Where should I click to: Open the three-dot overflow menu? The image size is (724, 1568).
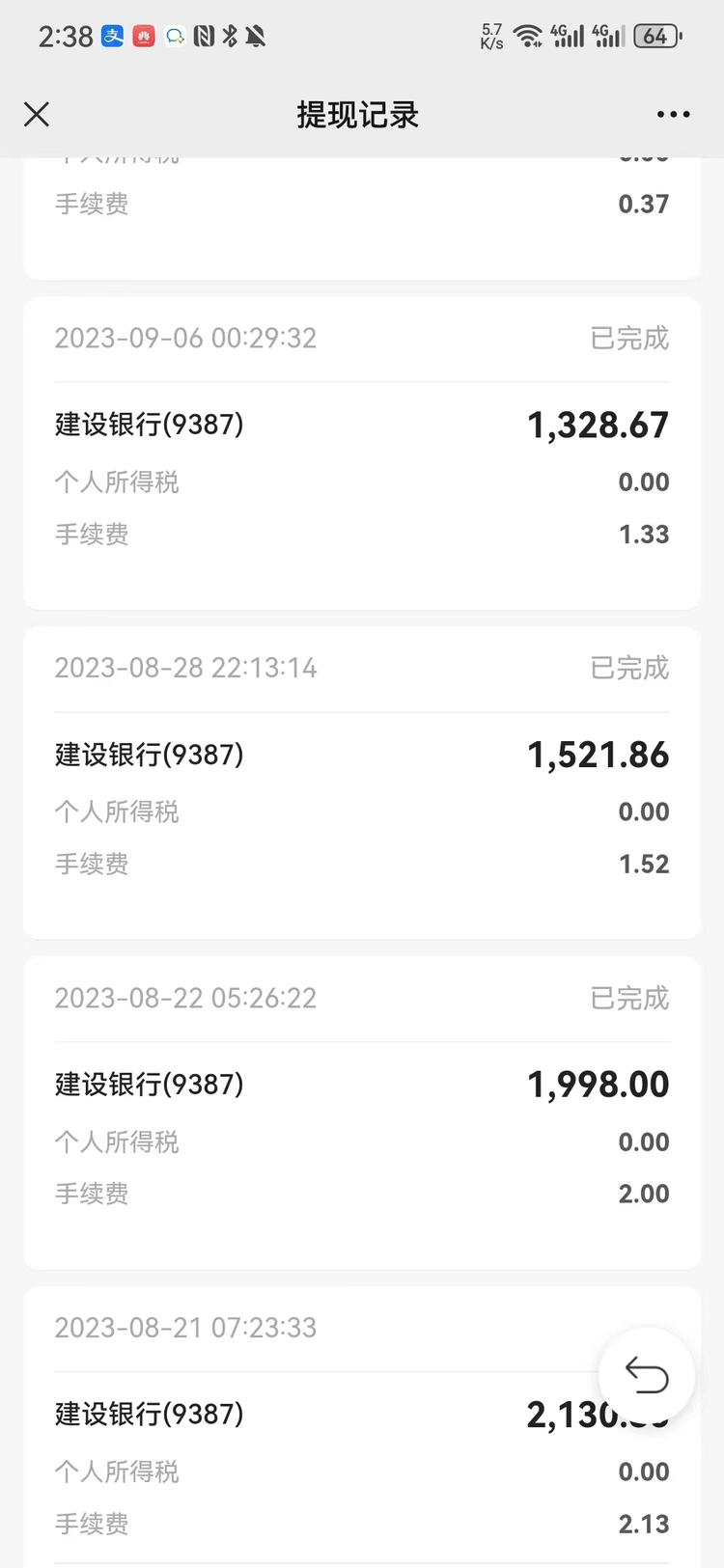click(673, 115)
